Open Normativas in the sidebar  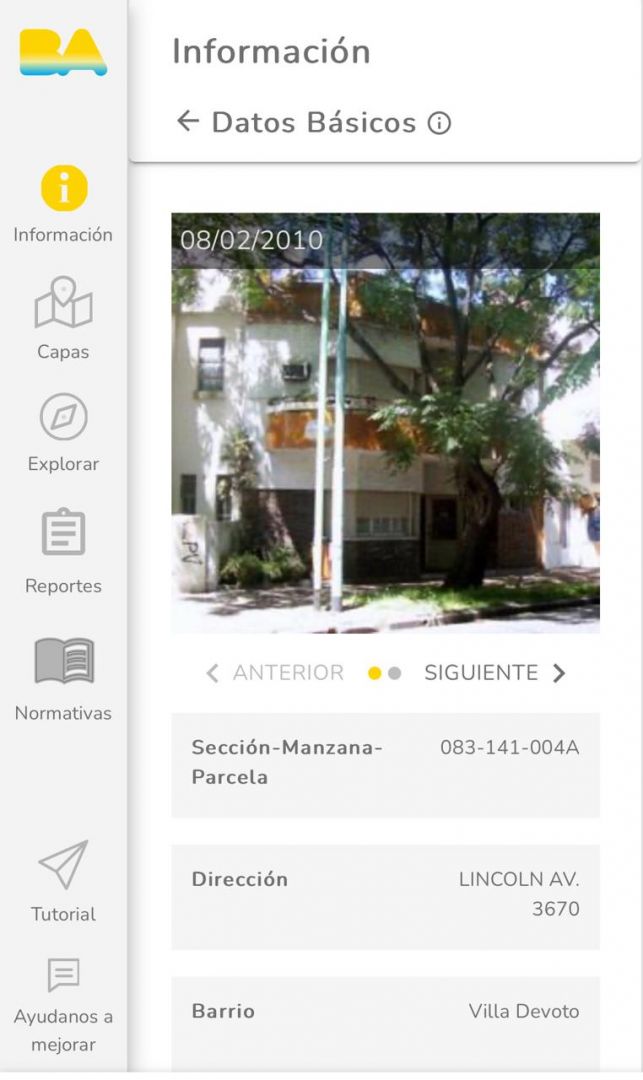[x=63, y=679]
